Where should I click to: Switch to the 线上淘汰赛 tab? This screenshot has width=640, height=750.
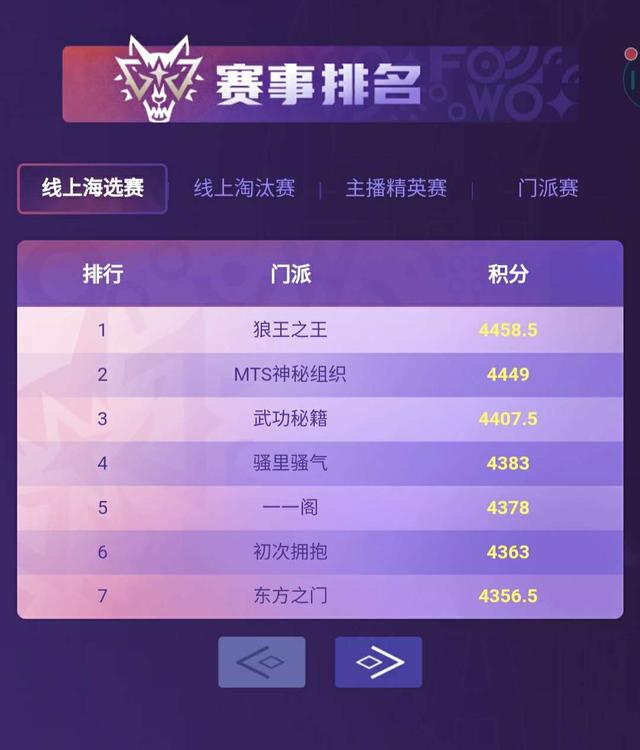244,189
